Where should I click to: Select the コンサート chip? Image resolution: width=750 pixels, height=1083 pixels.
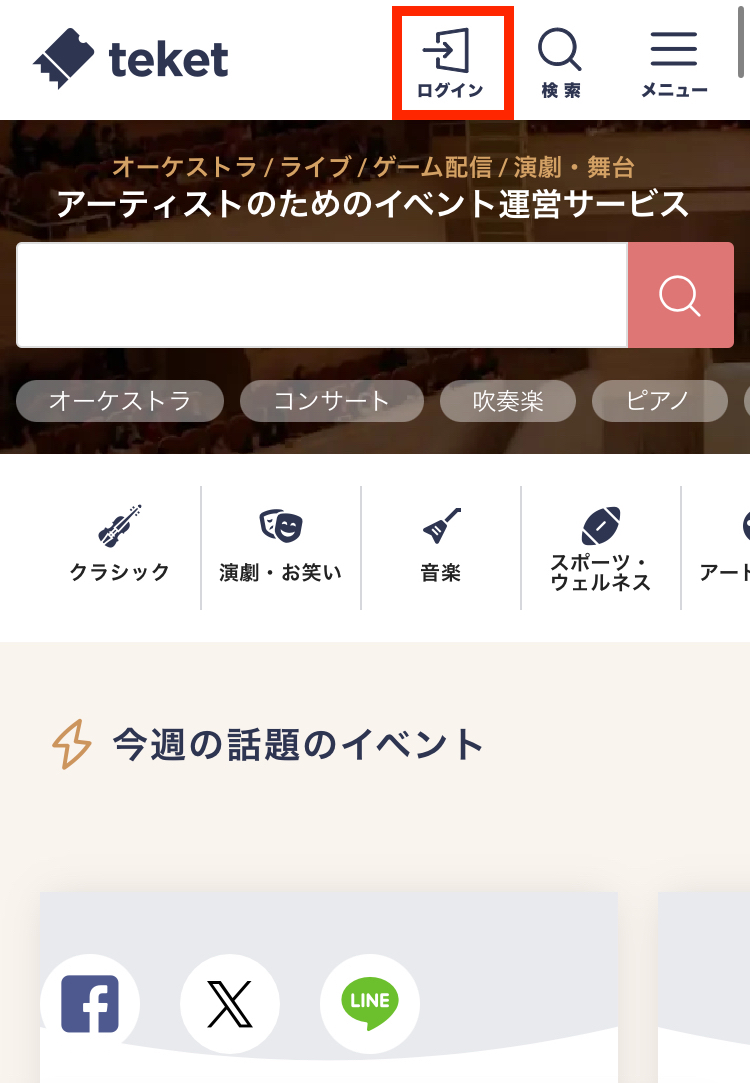tap(332, 402)
